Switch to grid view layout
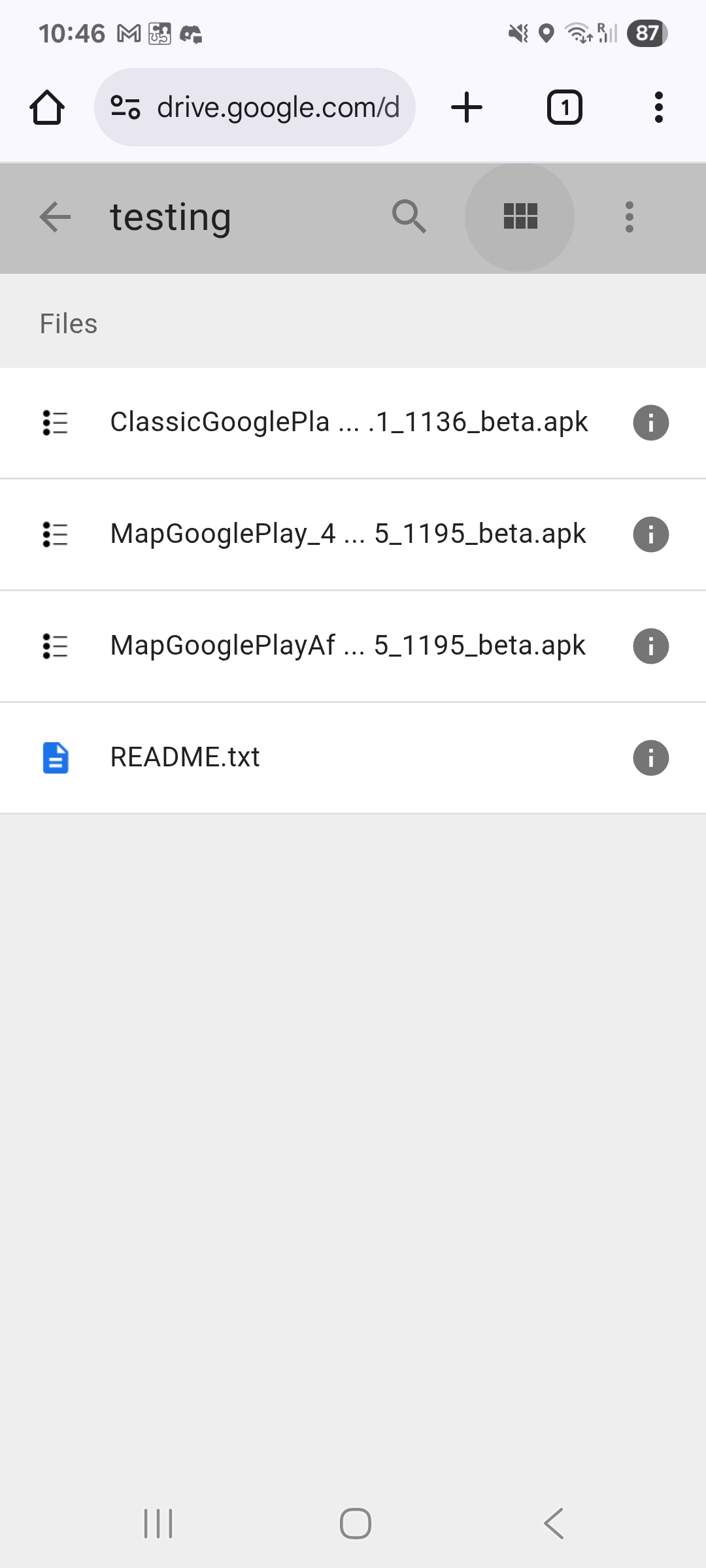This screenshot has width=706, height=1568. 520,217
